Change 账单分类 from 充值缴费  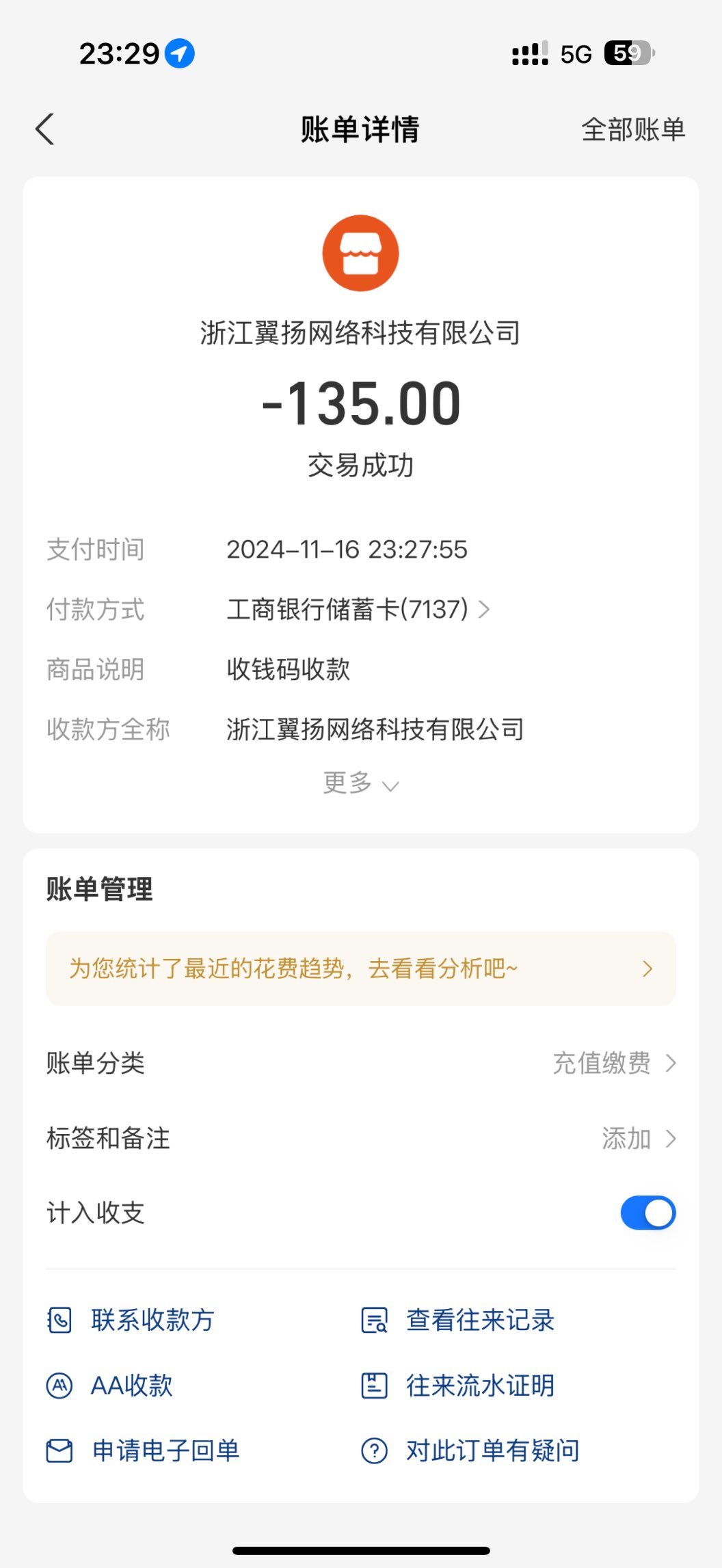pos(613,1064)
